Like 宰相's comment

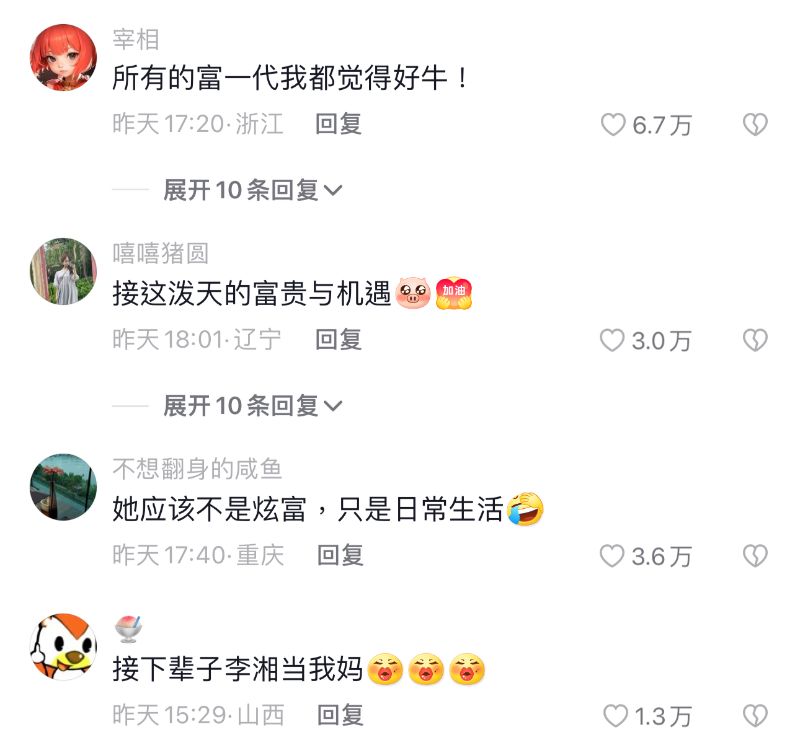613,125
